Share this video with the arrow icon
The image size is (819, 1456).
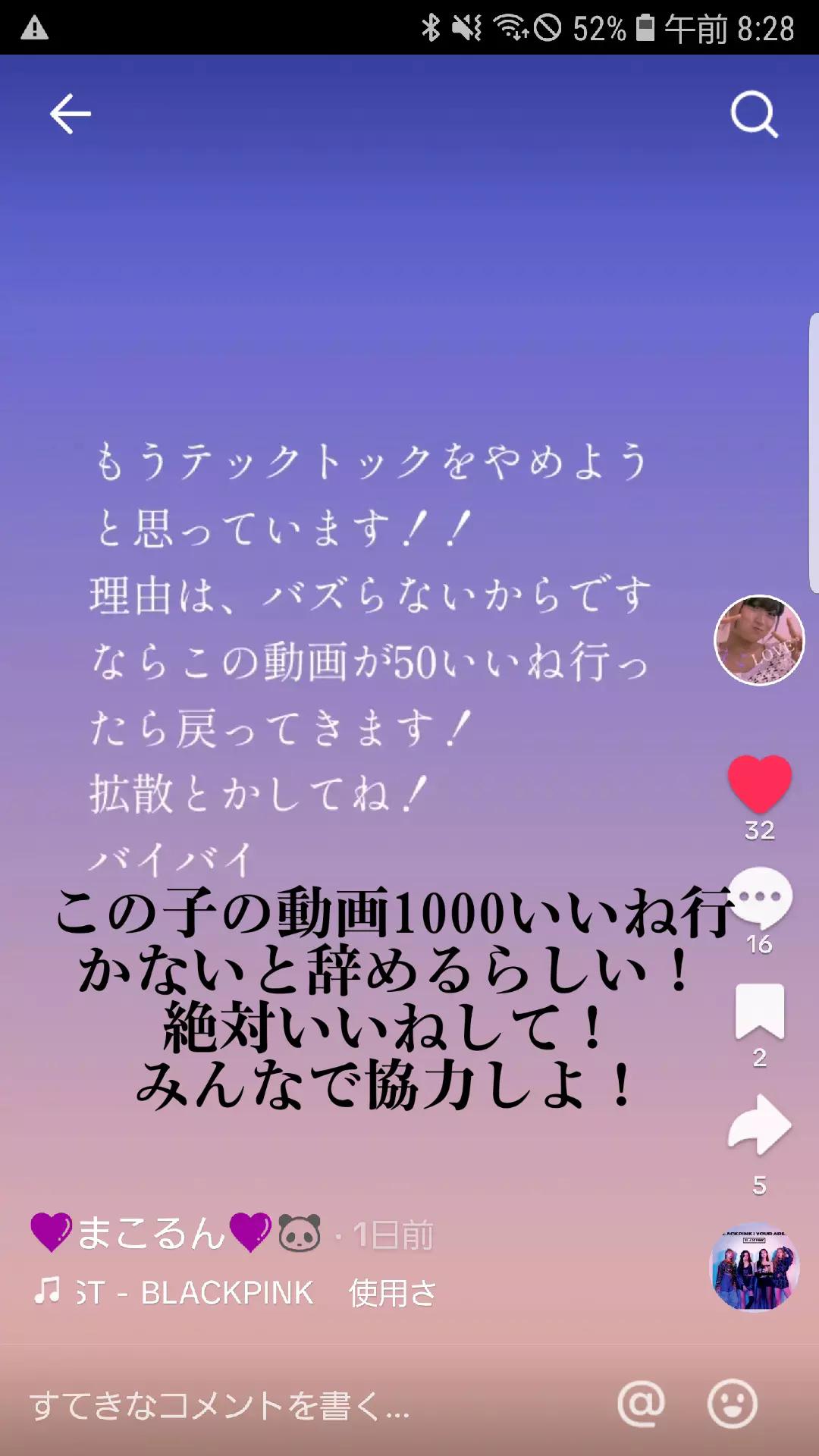click(759, 1126)
